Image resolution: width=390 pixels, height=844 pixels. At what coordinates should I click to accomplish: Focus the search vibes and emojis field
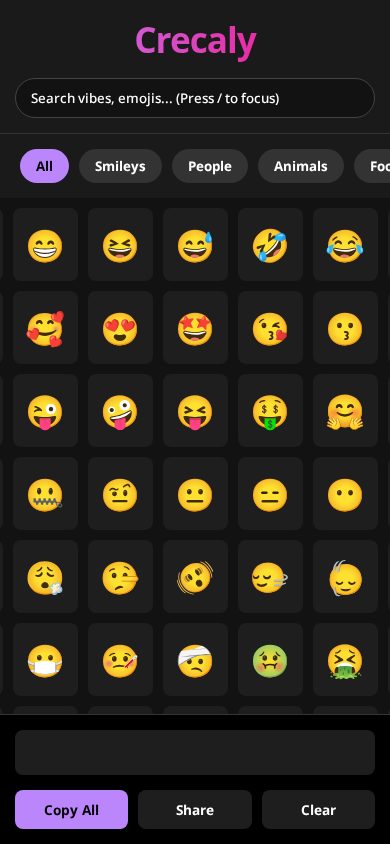pos(195,99)
